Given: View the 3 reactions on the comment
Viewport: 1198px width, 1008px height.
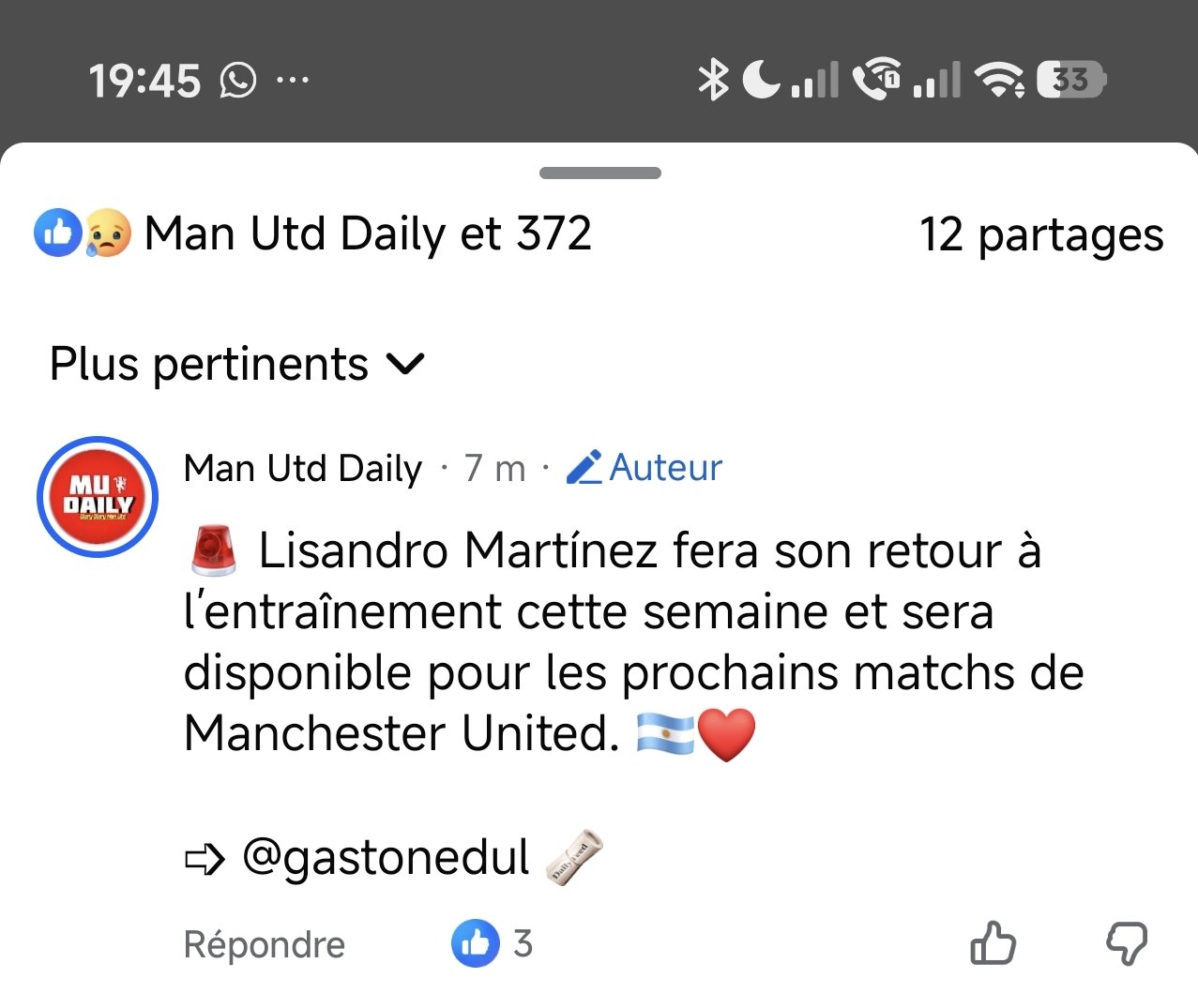Looking at the screenshot, I should pos(493,943).
